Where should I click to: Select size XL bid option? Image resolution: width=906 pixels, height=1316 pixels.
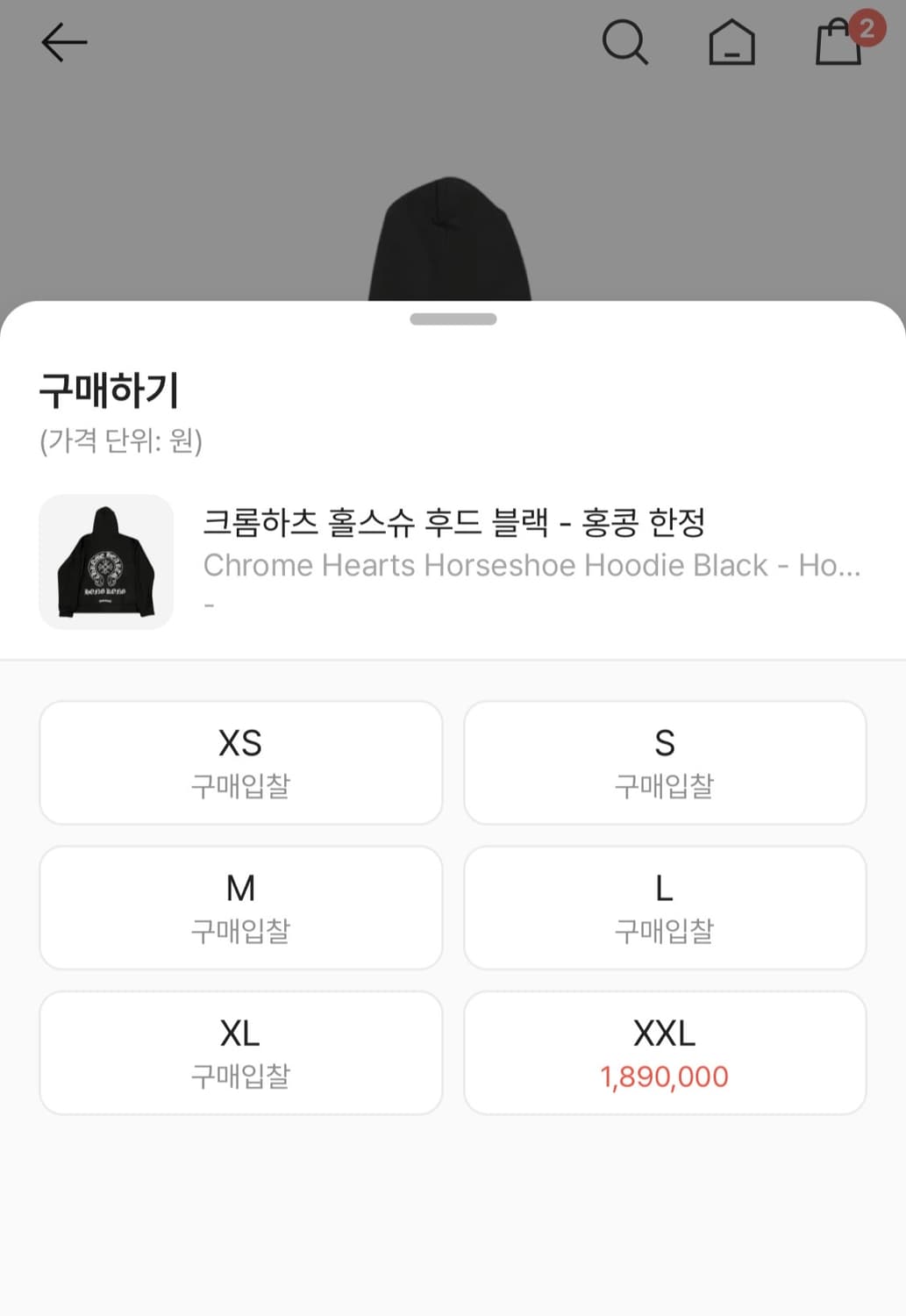click(x=240, y=1052)
